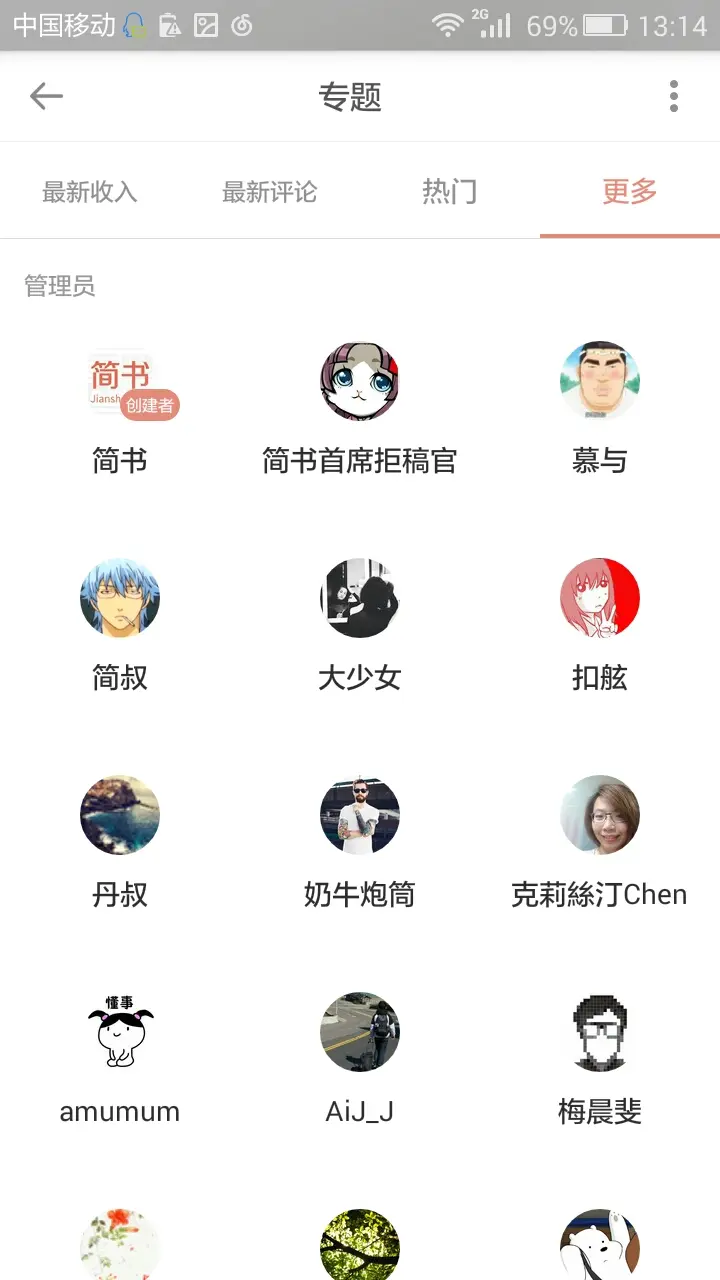Image resolution: width=720 pixels, height=1280 pixels.
Task: Switch to the 最新评论 tab
Action: [270, 191]
